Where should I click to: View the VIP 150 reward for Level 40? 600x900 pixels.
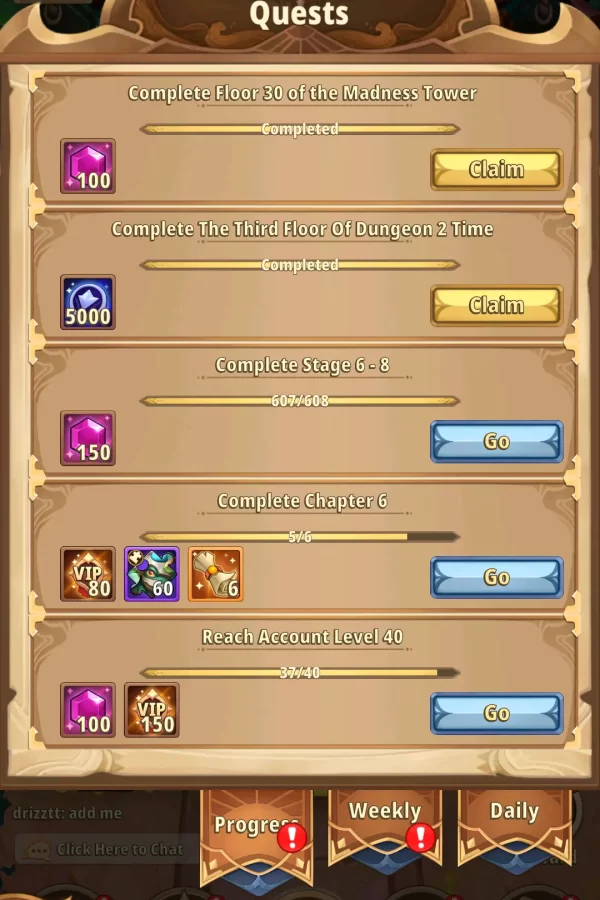(152, 710)
